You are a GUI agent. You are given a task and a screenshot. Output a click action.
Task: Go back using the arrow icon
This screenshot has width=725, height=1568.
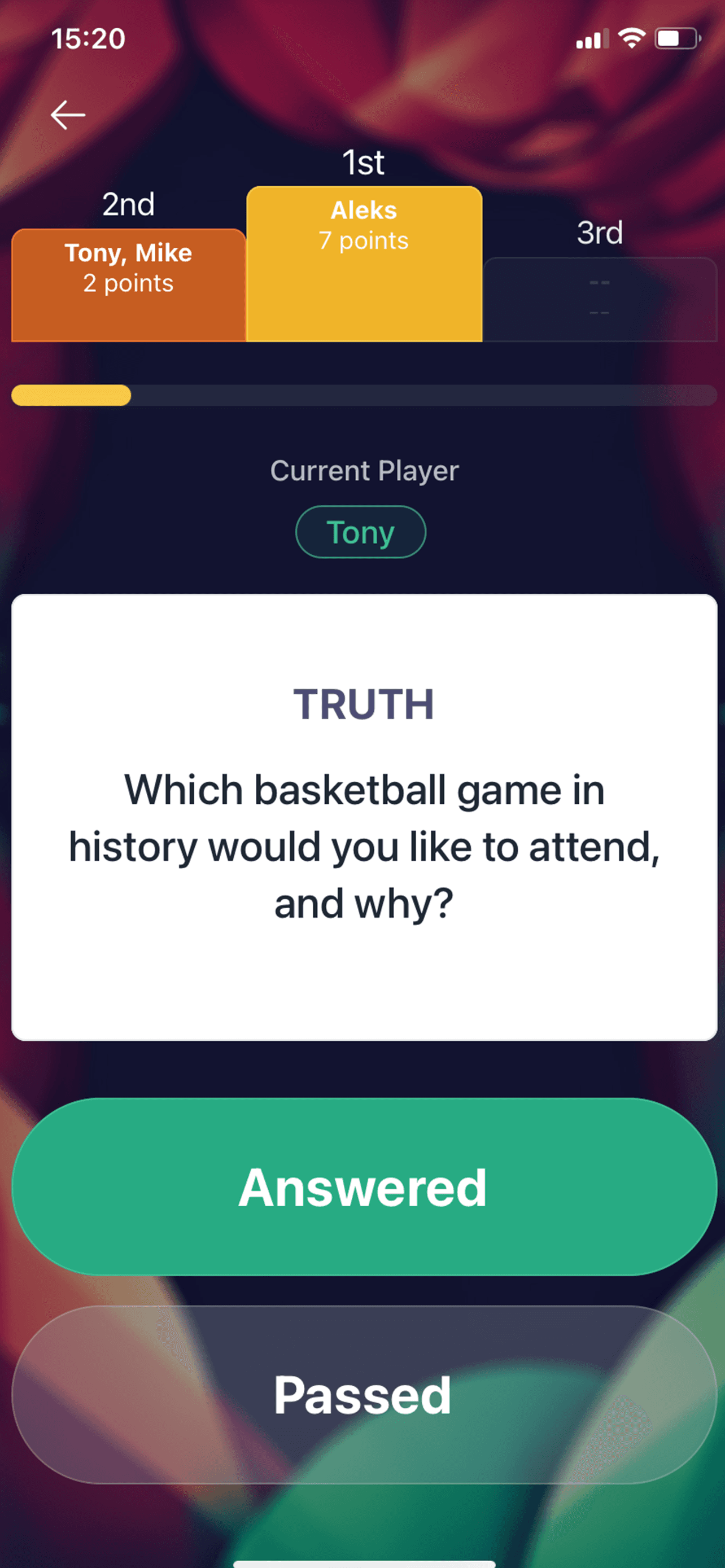click(68, 115)
